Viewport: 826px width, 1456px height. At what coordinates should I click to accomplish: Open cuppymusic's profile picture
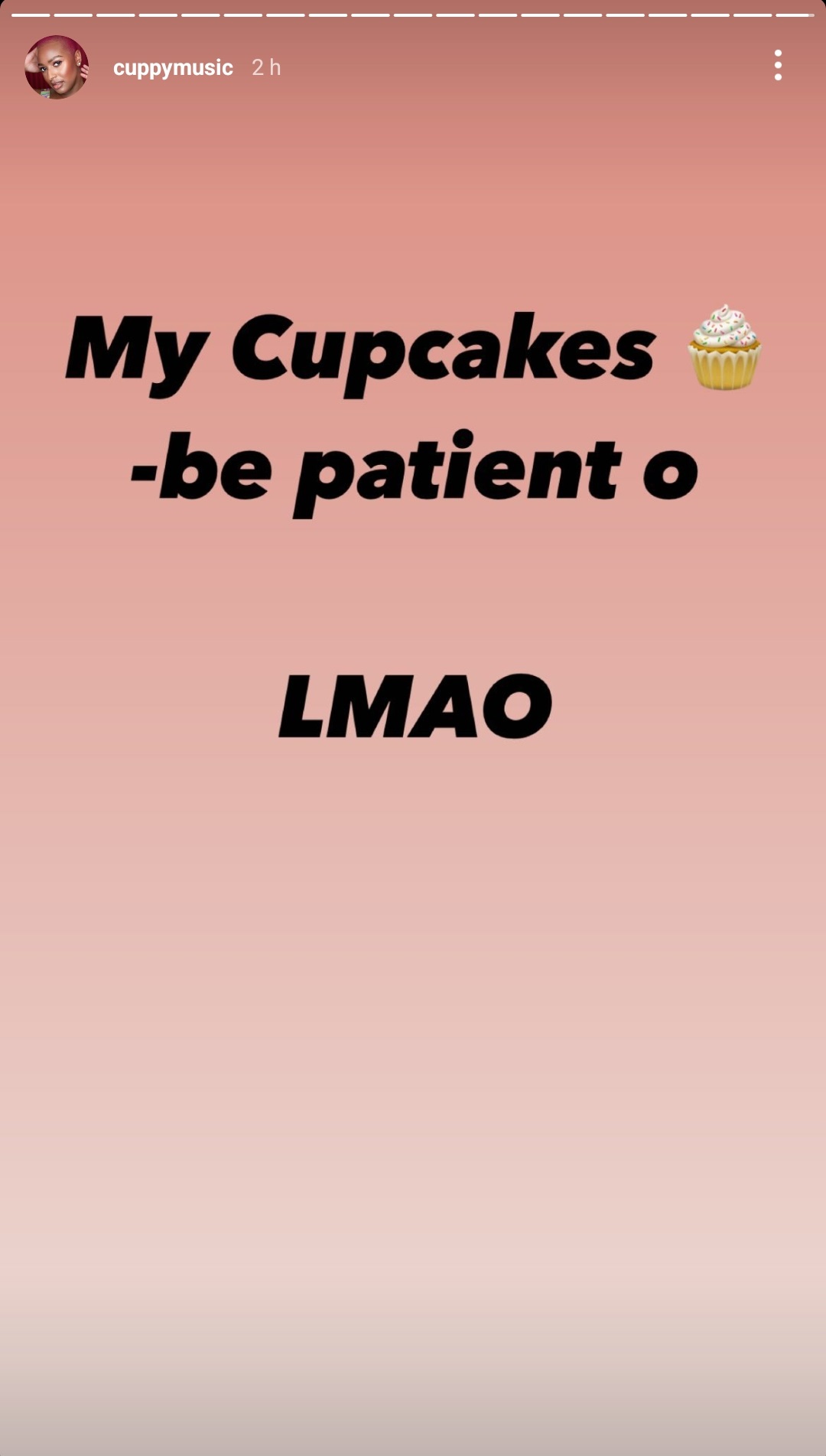click(57, 67)
